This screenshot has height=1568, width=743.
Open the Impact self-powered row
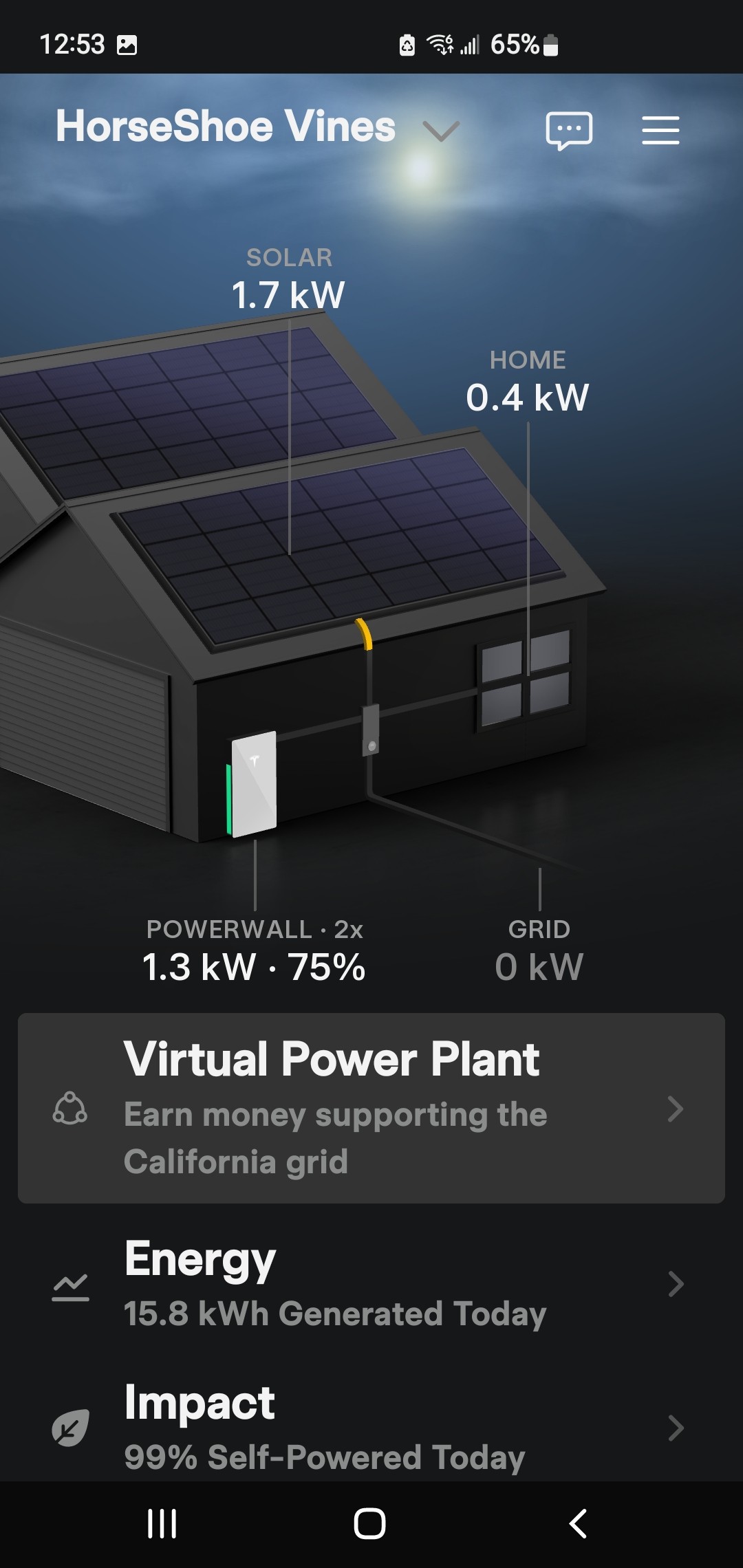(371, 1428)
